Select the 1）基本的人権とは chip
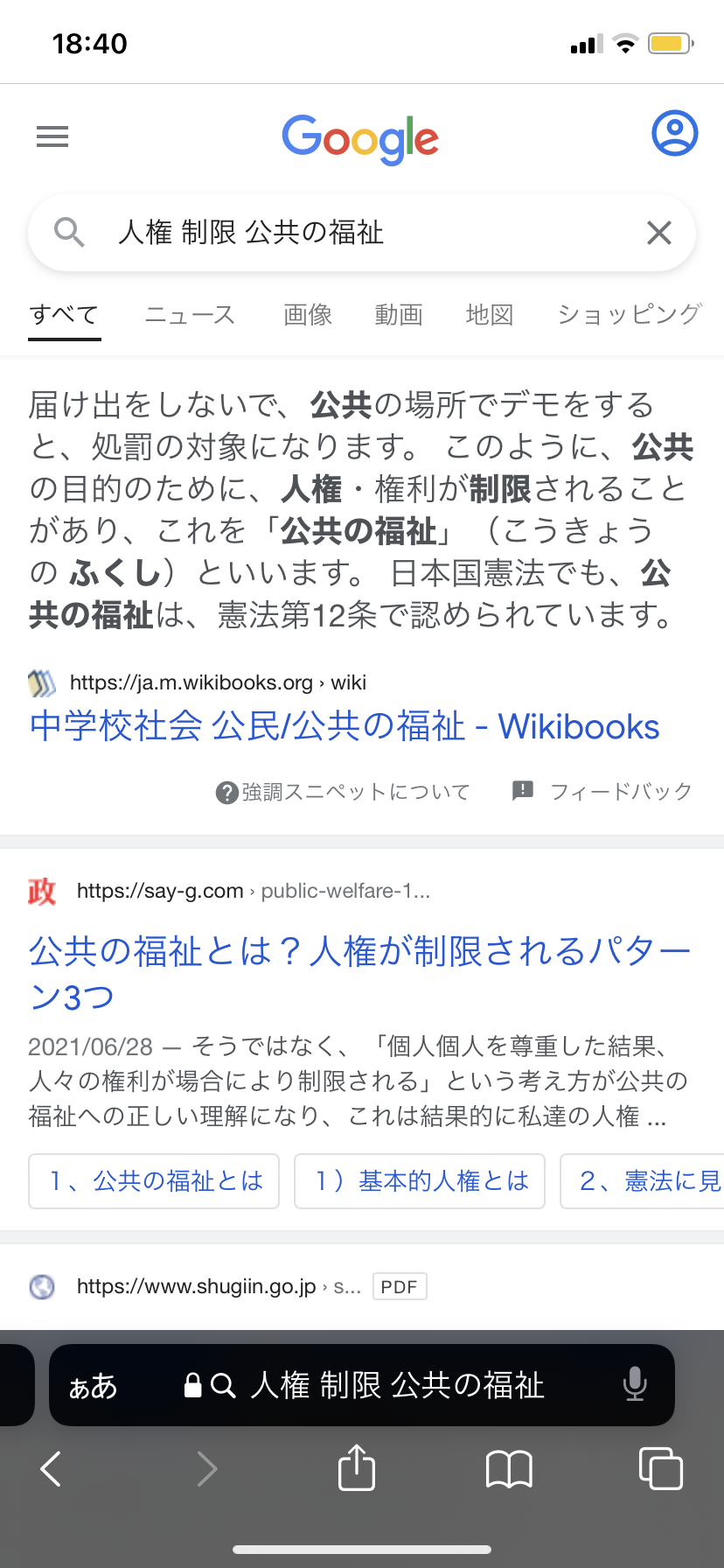 pos(420,1181)
